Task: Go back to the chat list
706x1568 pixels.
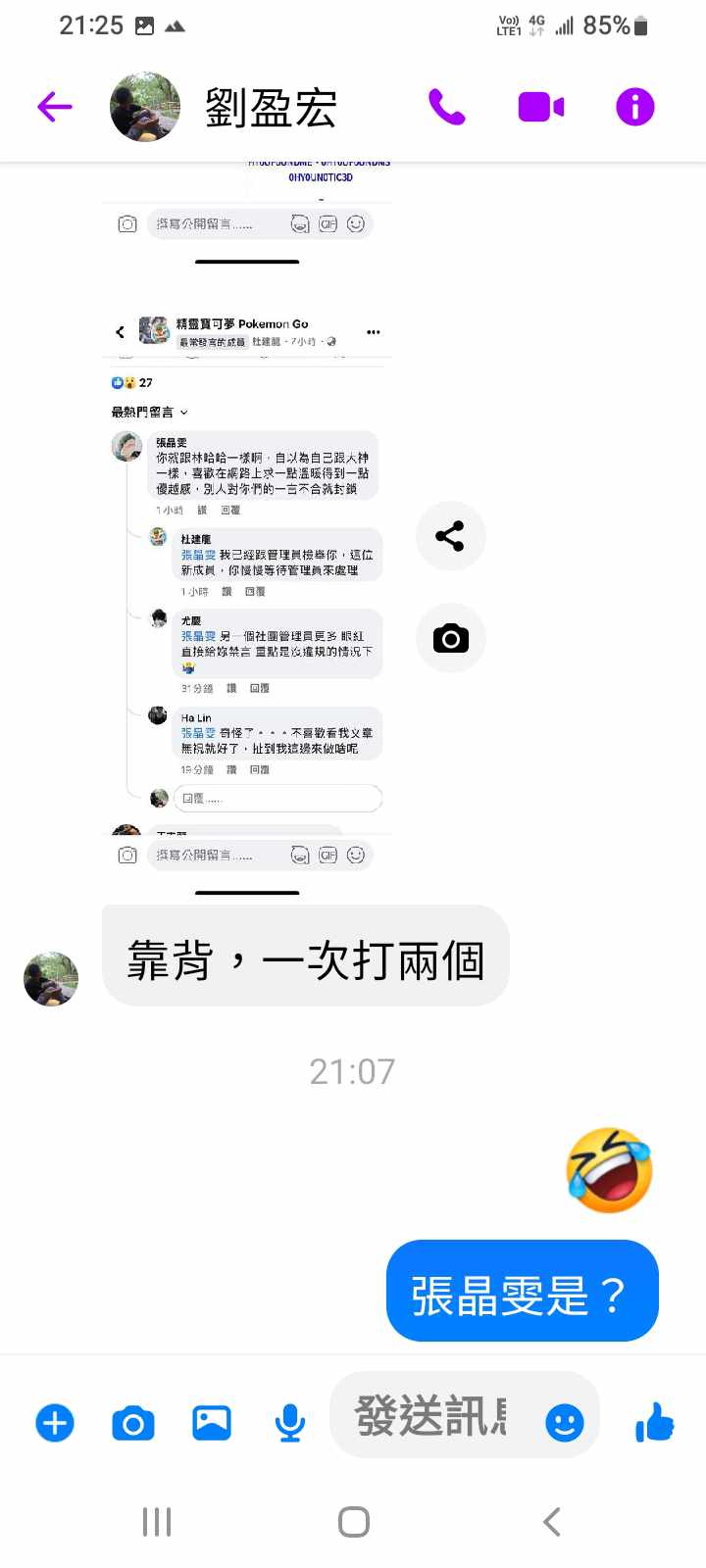Action: tap(55, 107)
